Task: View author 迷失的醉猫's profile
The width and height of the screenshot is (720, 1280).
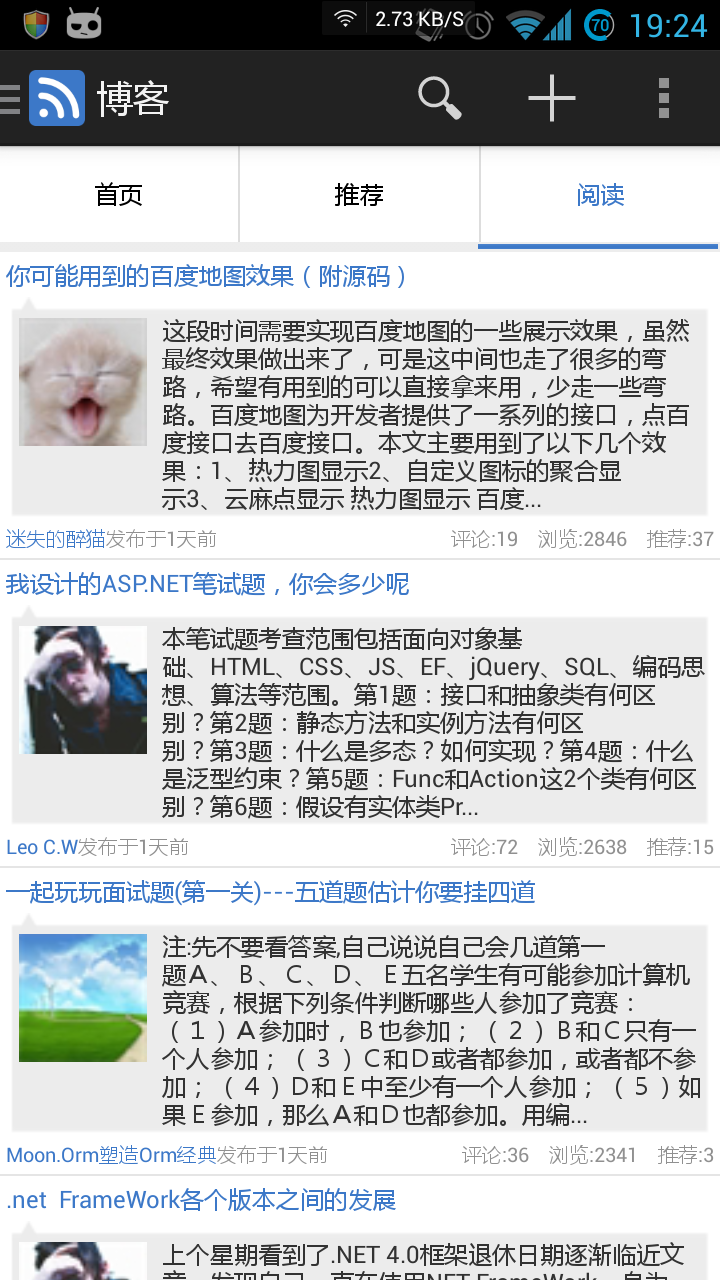Action: (x=56, y=540)
